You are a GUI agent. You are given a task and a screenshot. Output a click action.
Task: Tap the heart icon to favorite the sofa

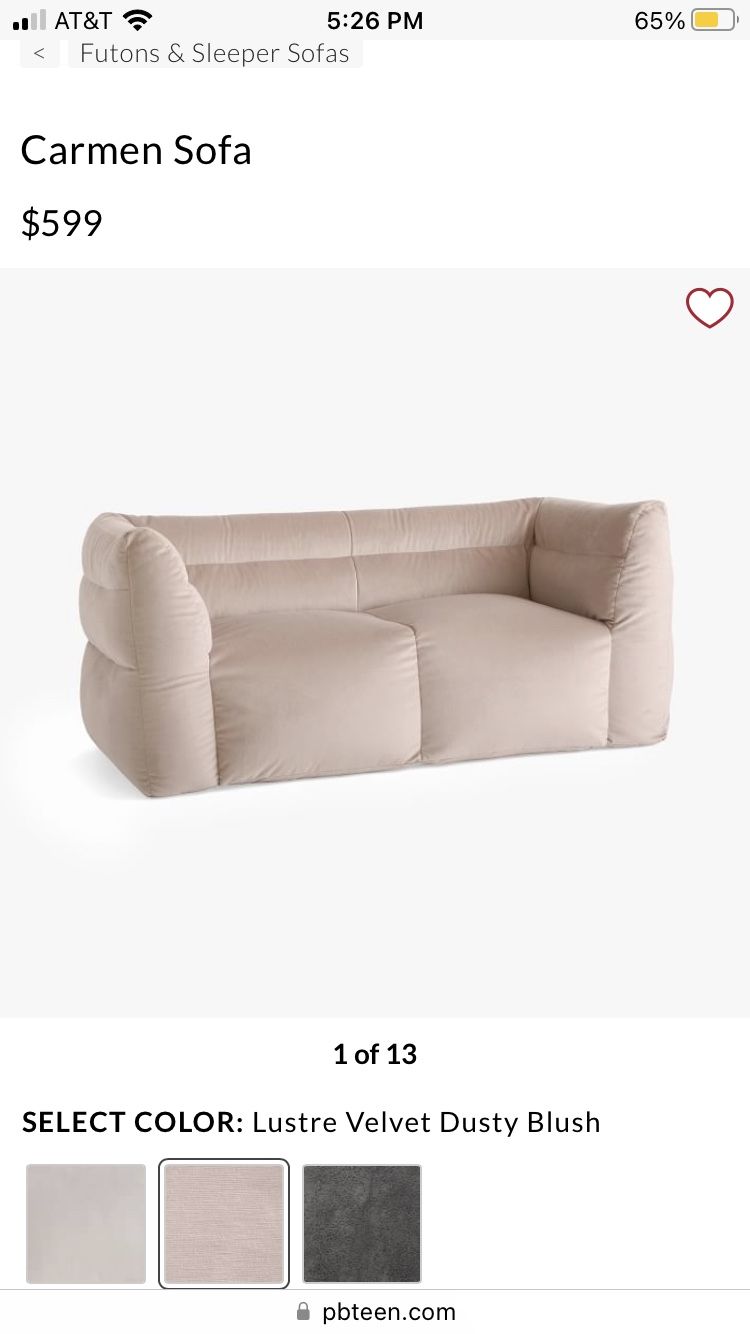click(710, 309)
